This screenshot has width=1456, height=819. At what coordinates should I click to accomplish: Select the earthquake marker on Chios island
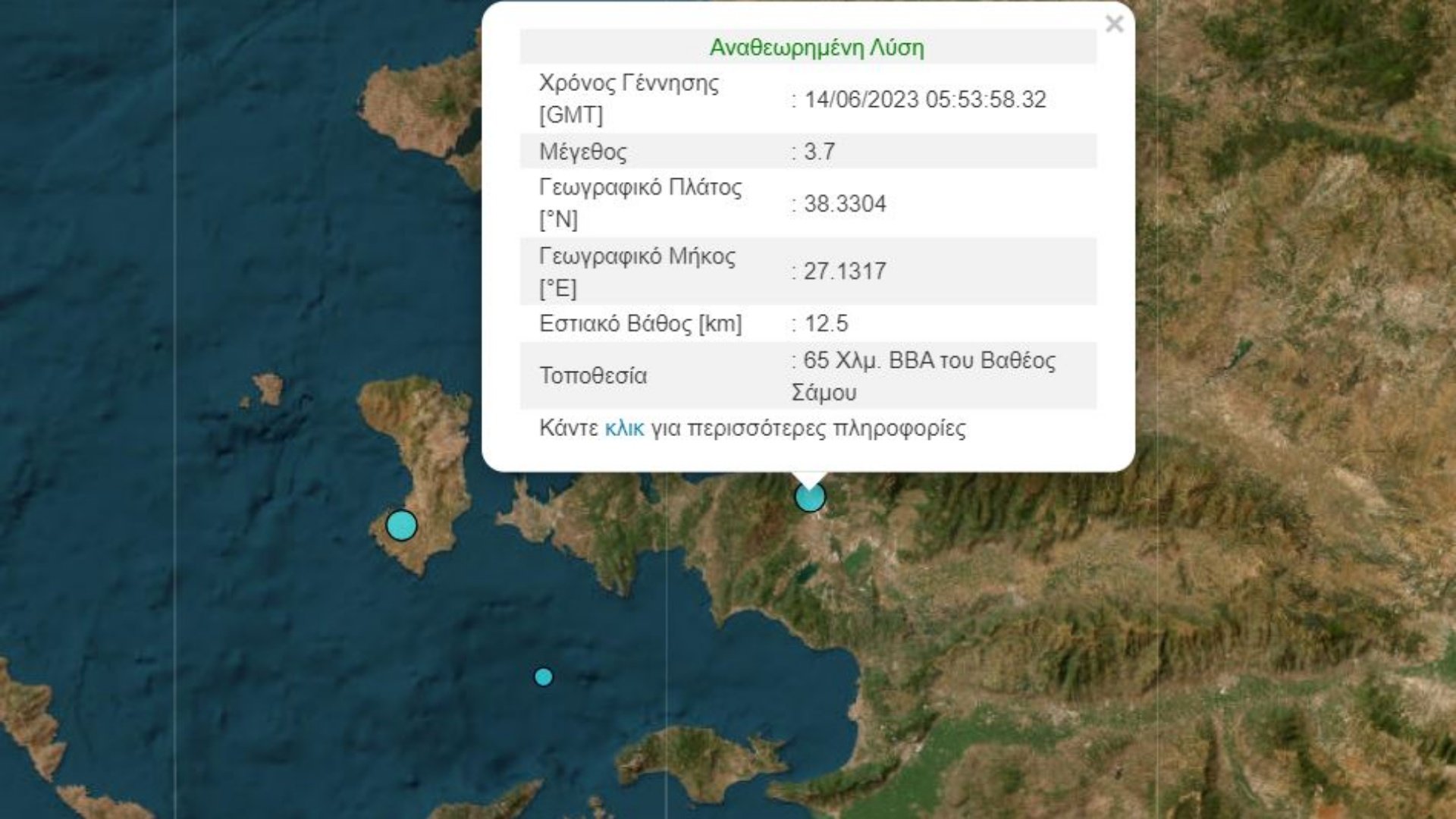[401, 525]
